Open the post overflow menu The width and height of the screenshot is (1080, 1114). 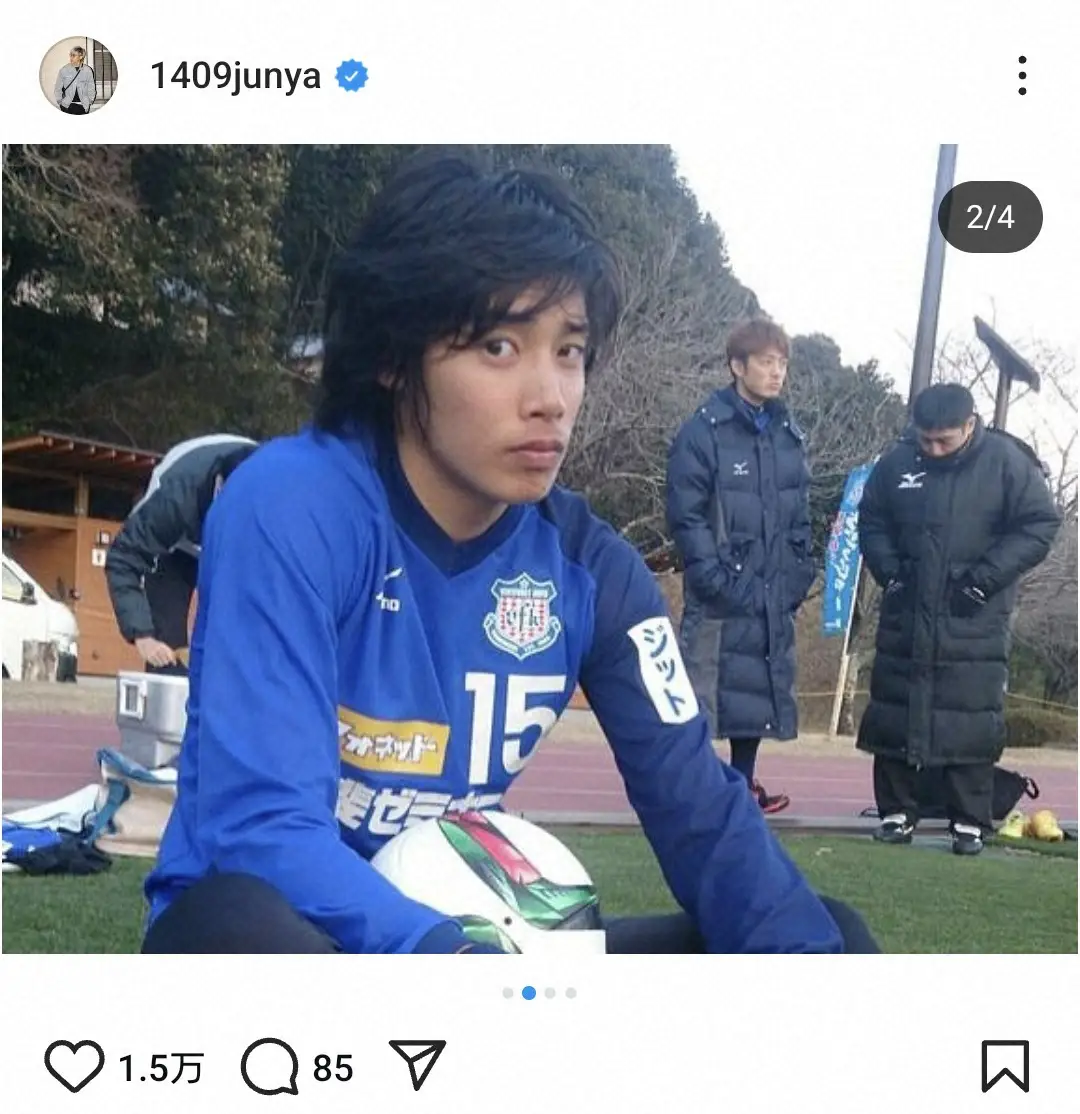click(1021, 76)
